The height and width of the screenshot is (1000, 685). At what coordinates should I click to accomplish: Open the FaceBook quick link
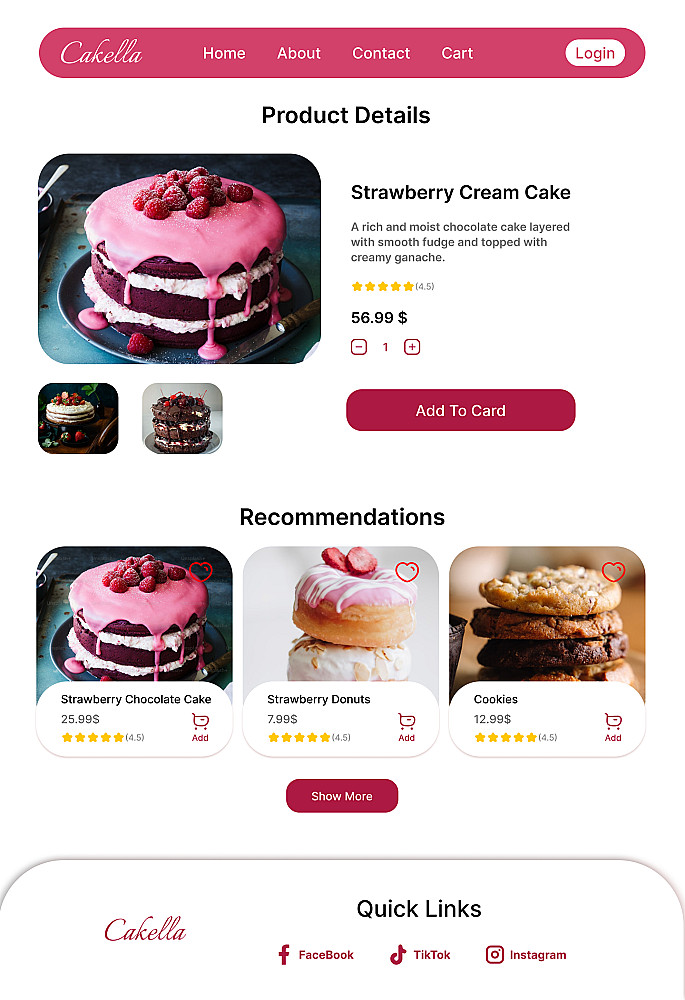coord(315,955)
